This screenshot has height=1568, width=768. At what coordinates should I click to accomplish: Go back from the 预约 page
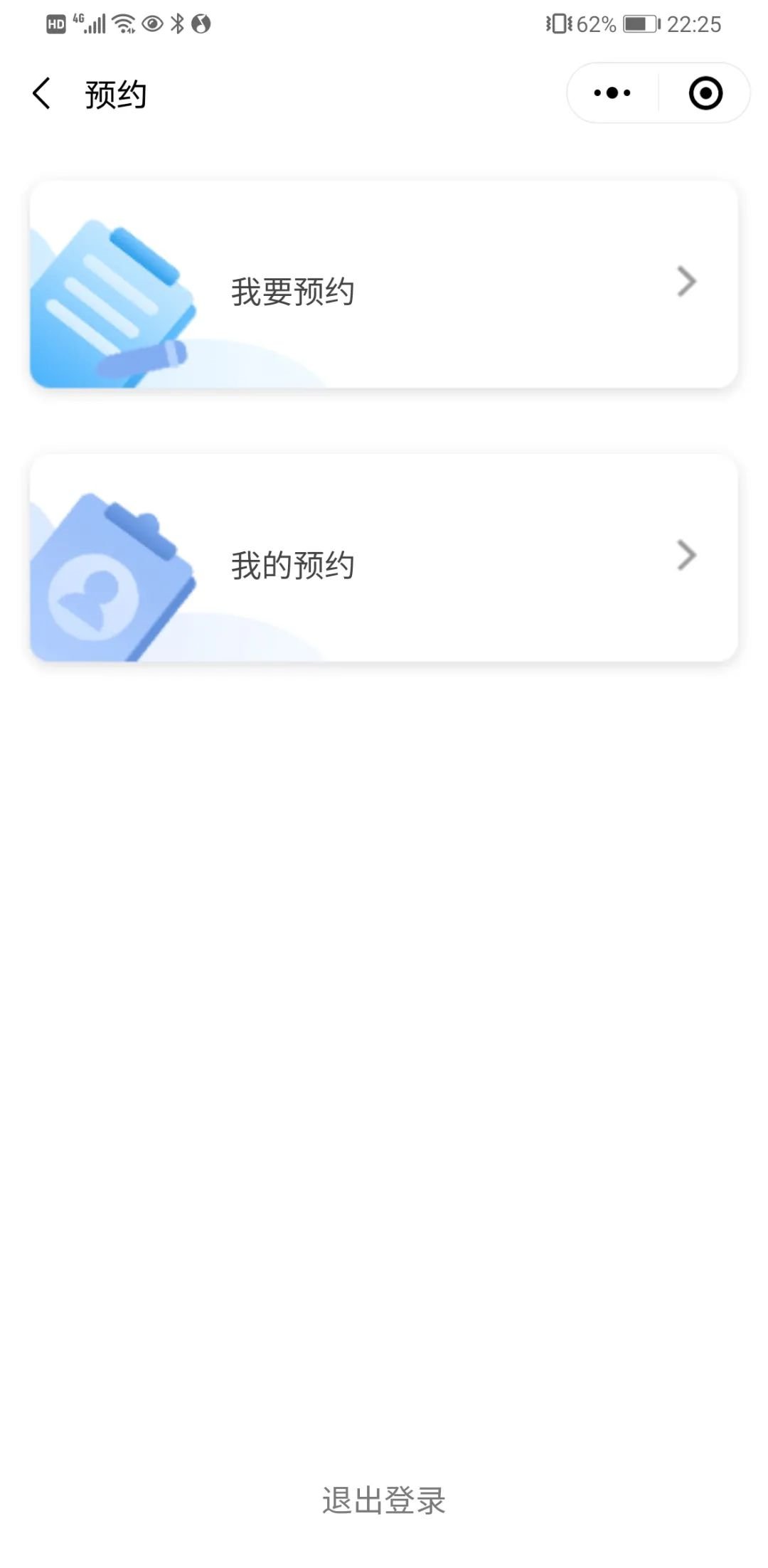pos(41,94)
